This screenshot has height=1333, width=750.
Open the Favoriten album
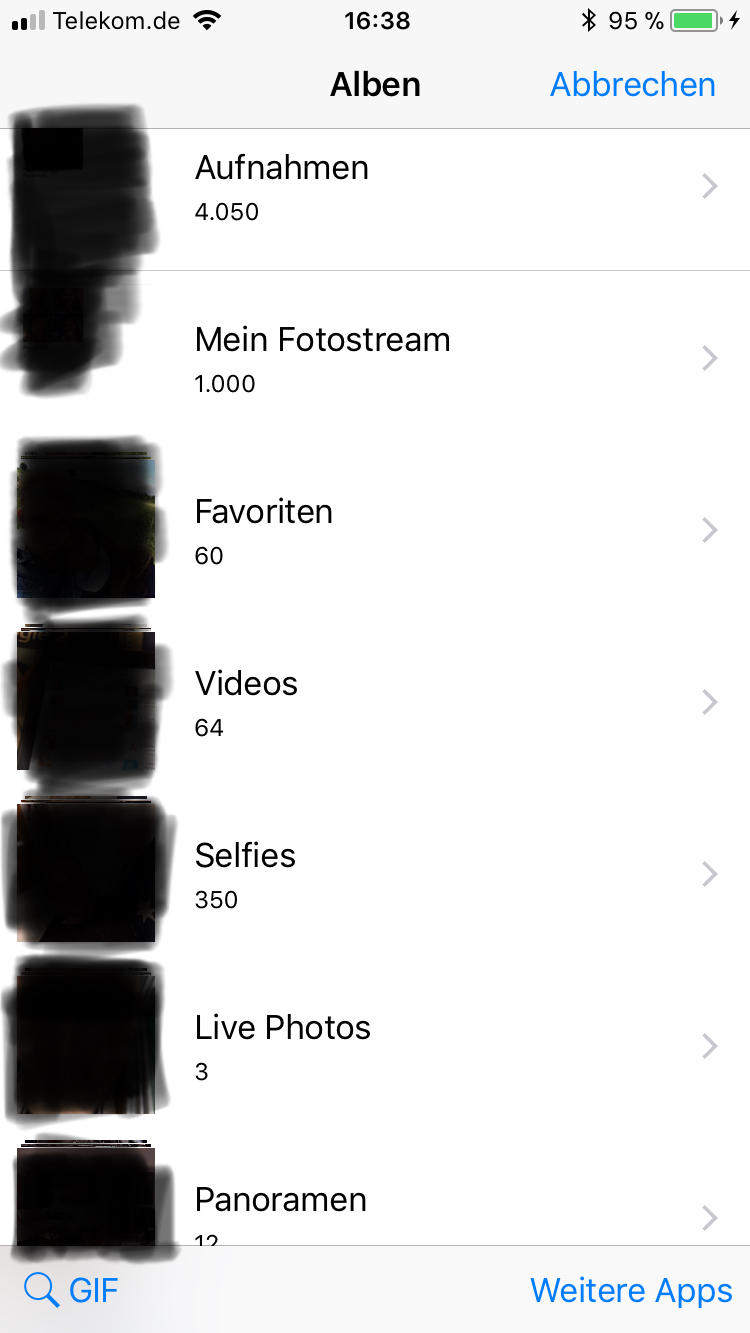(x=375, y=530)
